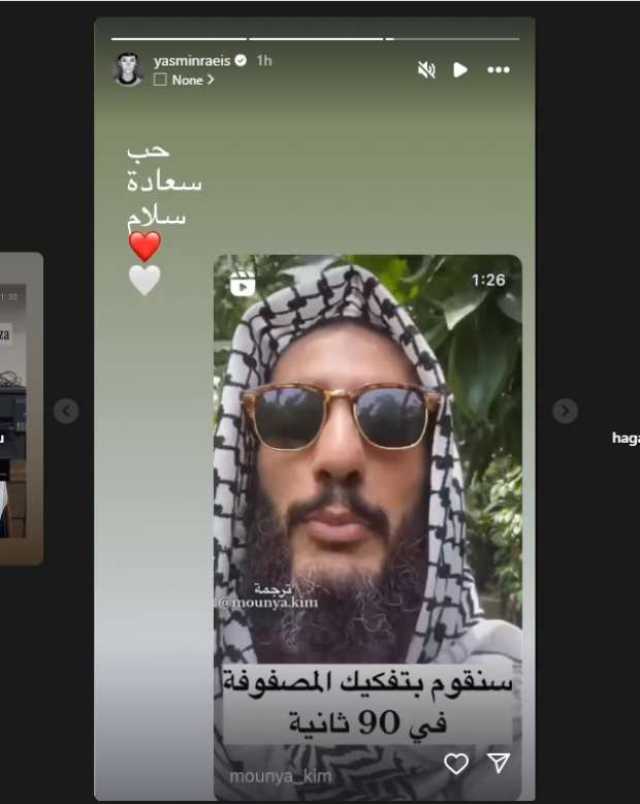
Task: Open yasminraeis profile avatar
Action: tap(128, 69)
